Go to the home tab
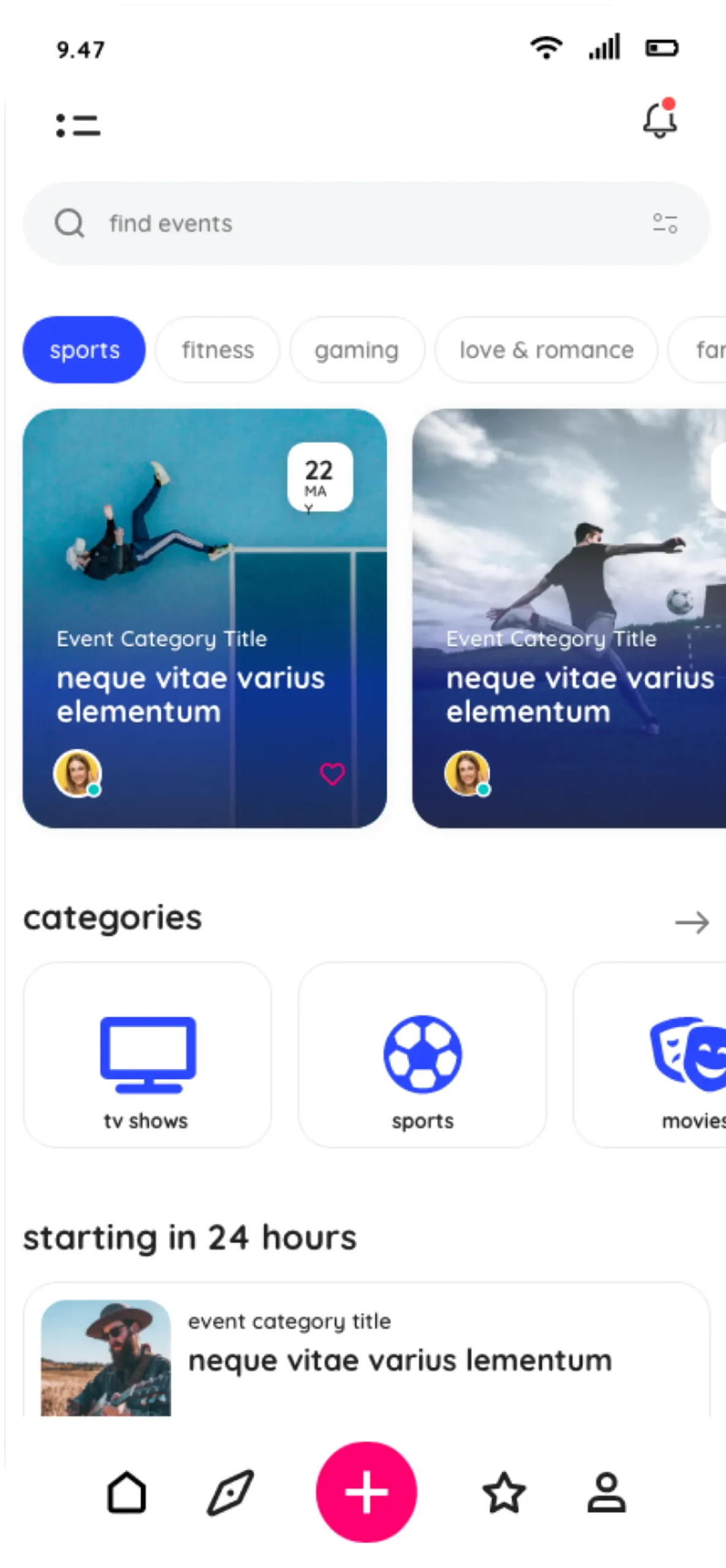This screenshot has height=1568, width=726. pos(127,1493)
